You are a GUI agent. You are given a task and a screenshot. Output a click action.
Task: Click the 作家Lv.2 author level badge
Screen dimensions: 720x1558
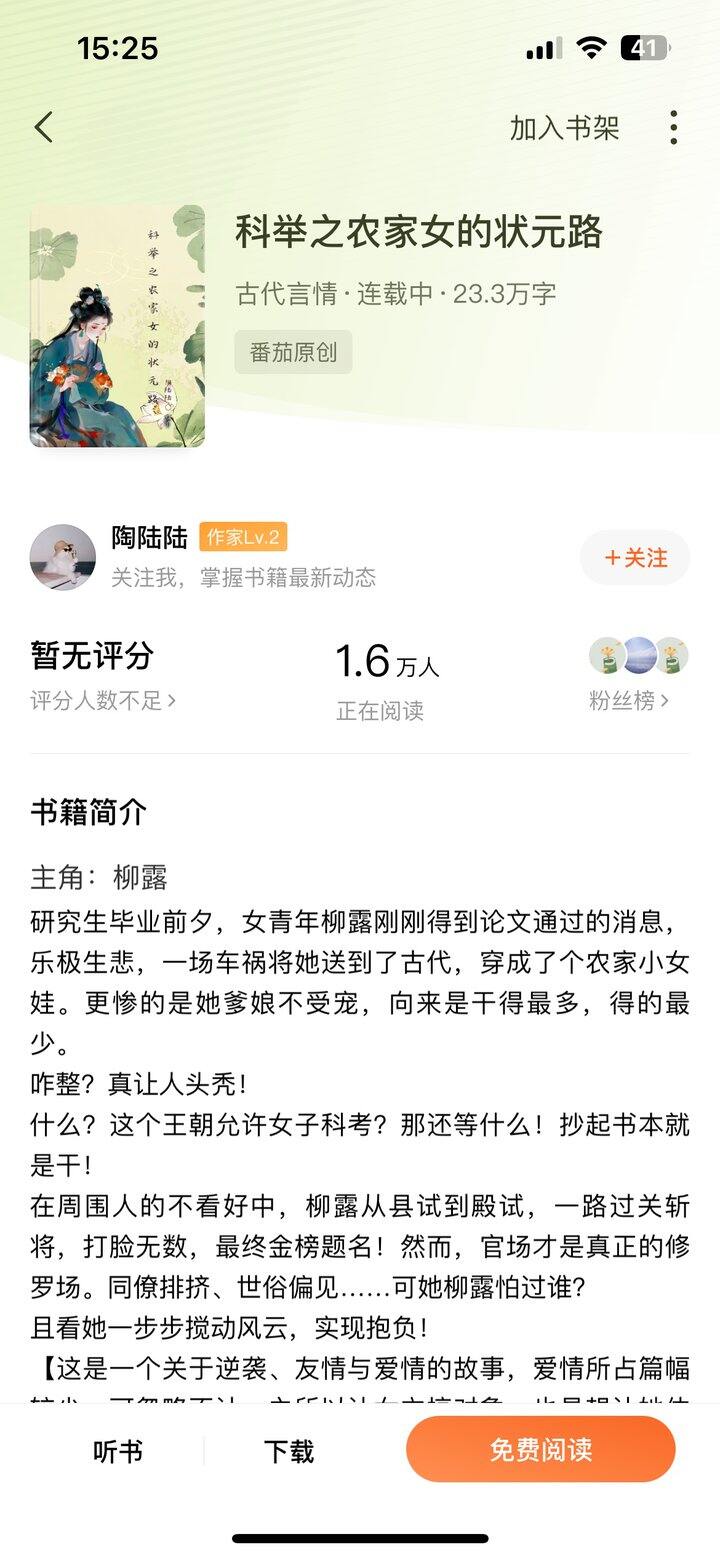pyautogui.click(x=243, y=537)
